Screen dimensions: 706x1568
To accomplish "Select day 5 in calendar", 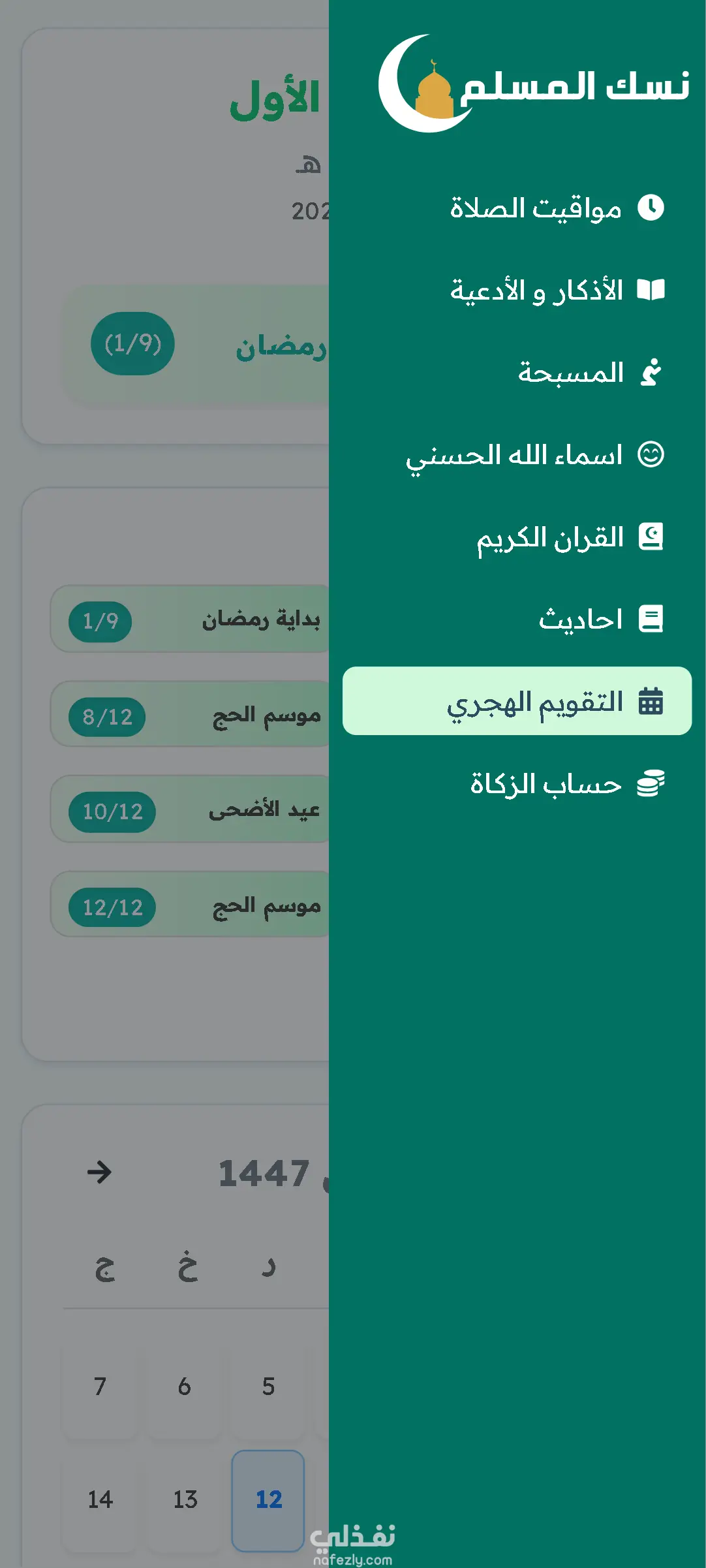I will point(268,1386).
